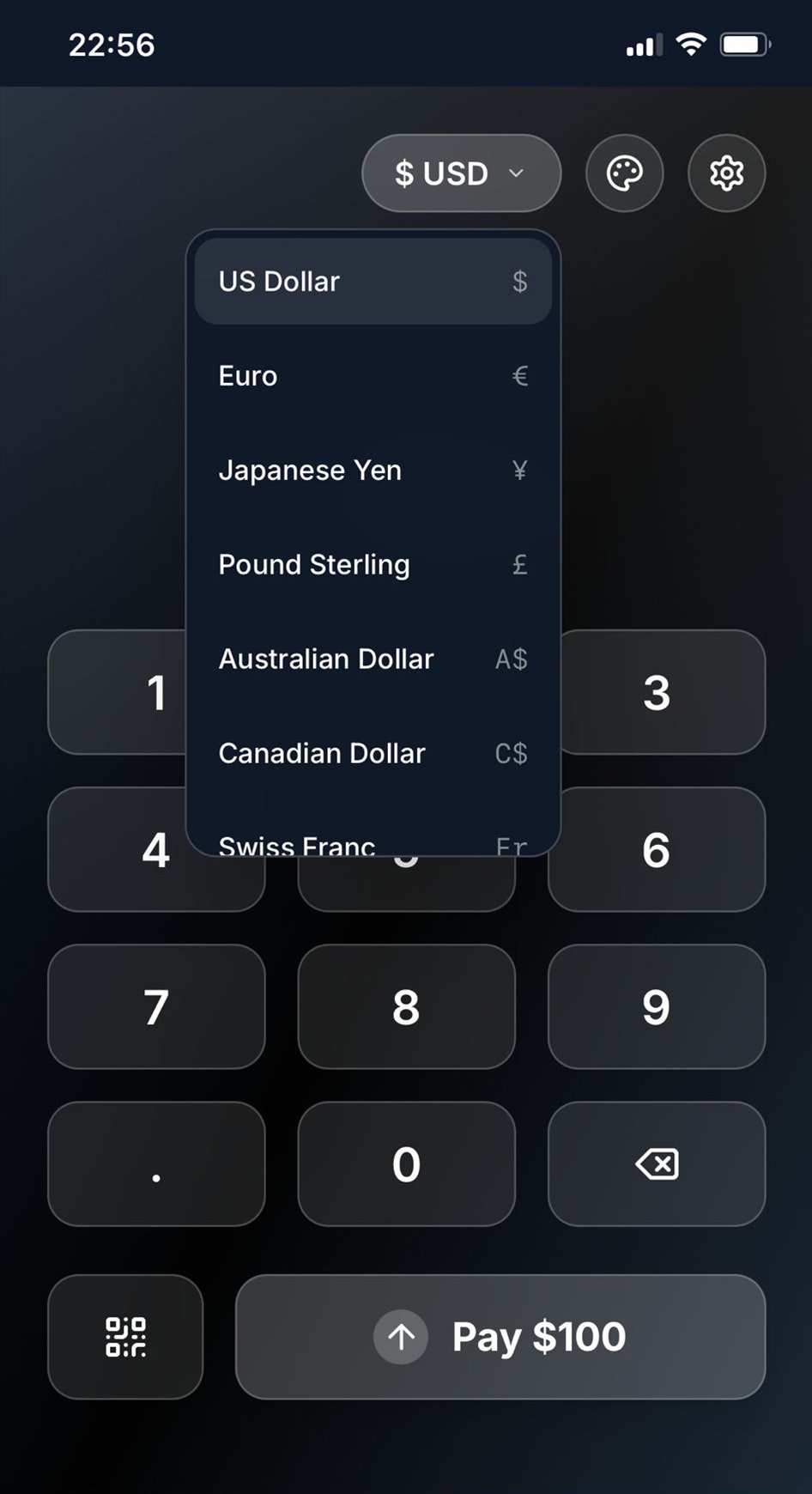Pick Pound Sterling
Screen dimensions: 812x1494
[x=373, y=565]
